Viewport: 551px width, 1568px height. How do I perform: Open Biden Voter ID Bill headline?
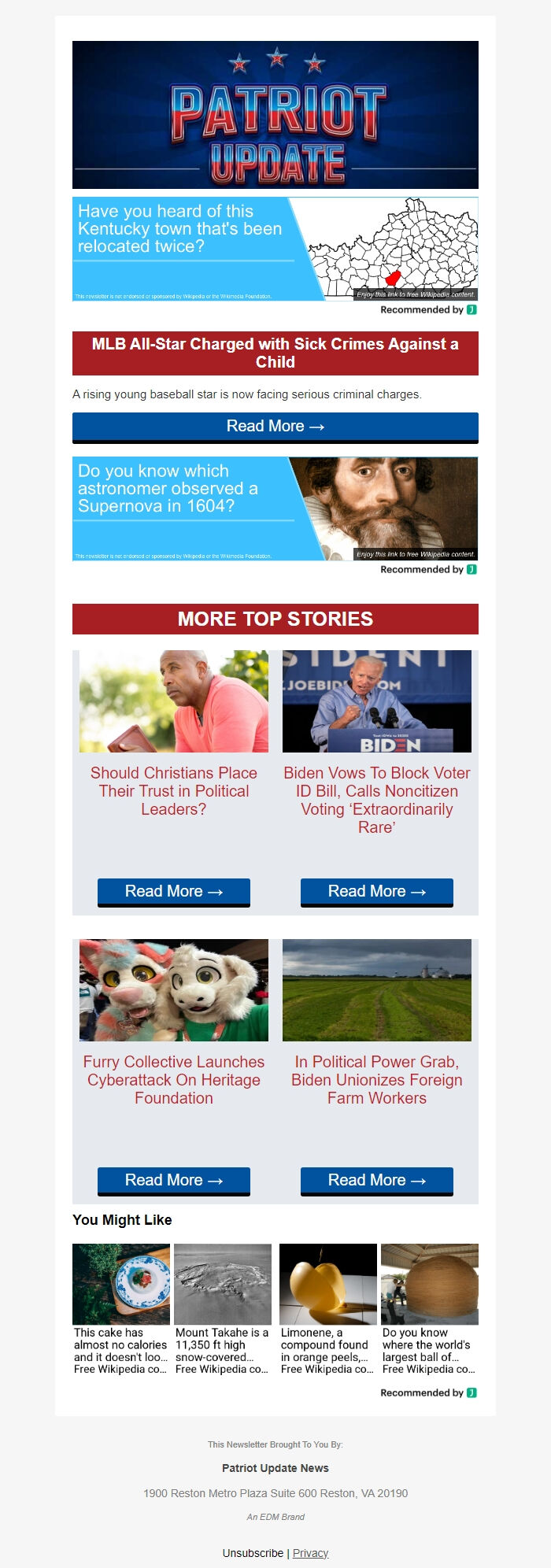pos(377,800)
